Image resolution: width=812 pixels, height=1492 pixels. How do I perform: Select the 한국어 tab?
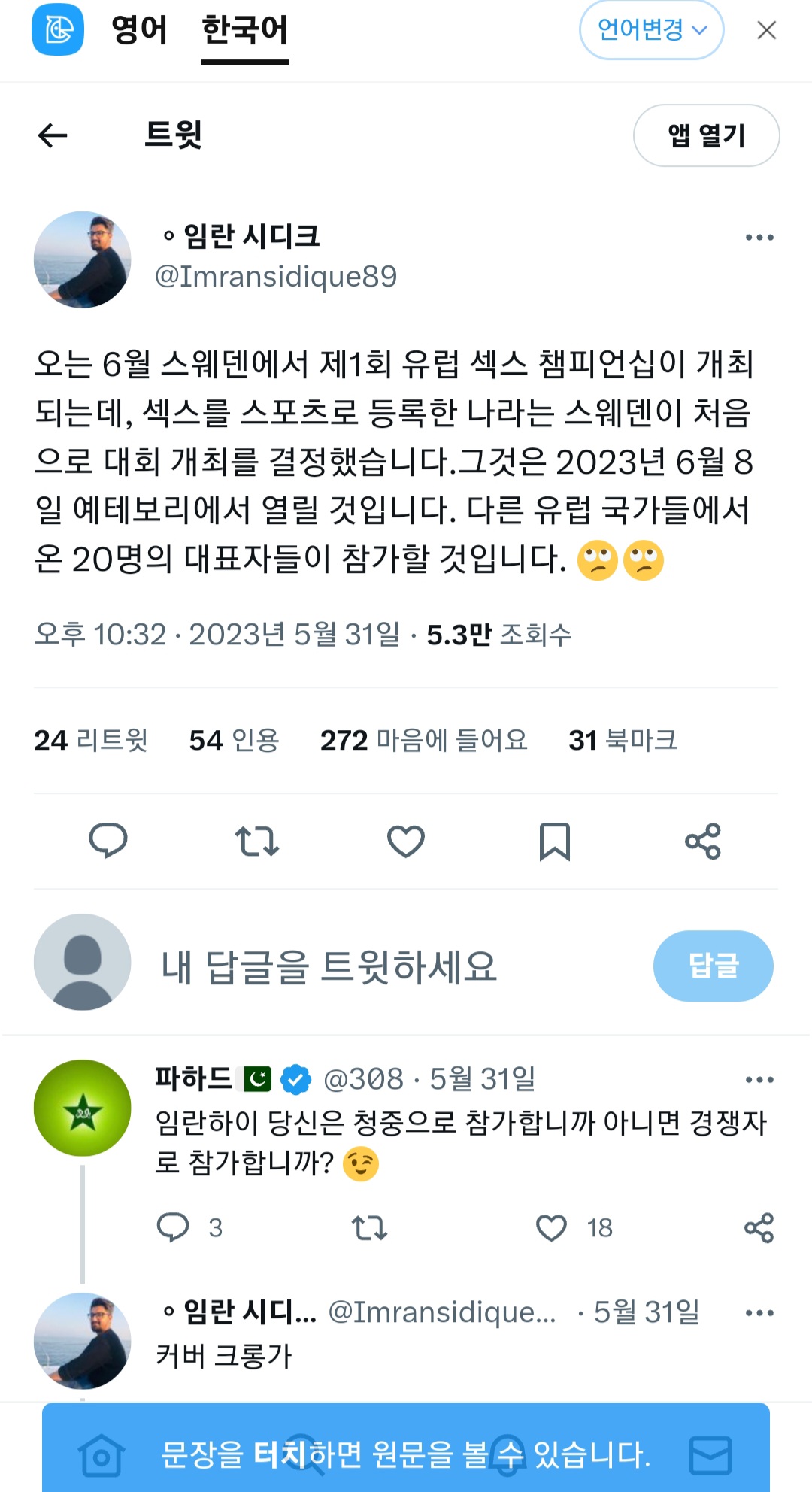(244, 31)
